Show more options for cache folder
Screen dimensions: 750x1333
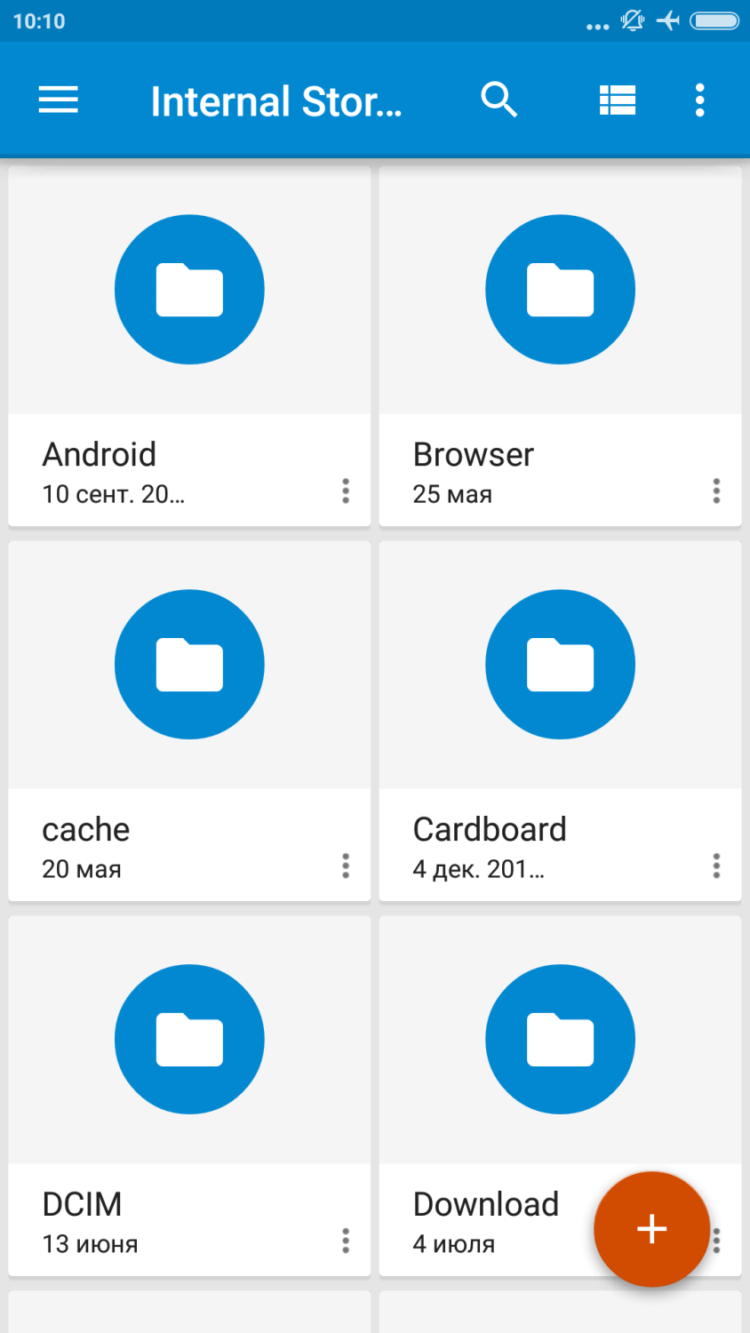tap(345, 866)
